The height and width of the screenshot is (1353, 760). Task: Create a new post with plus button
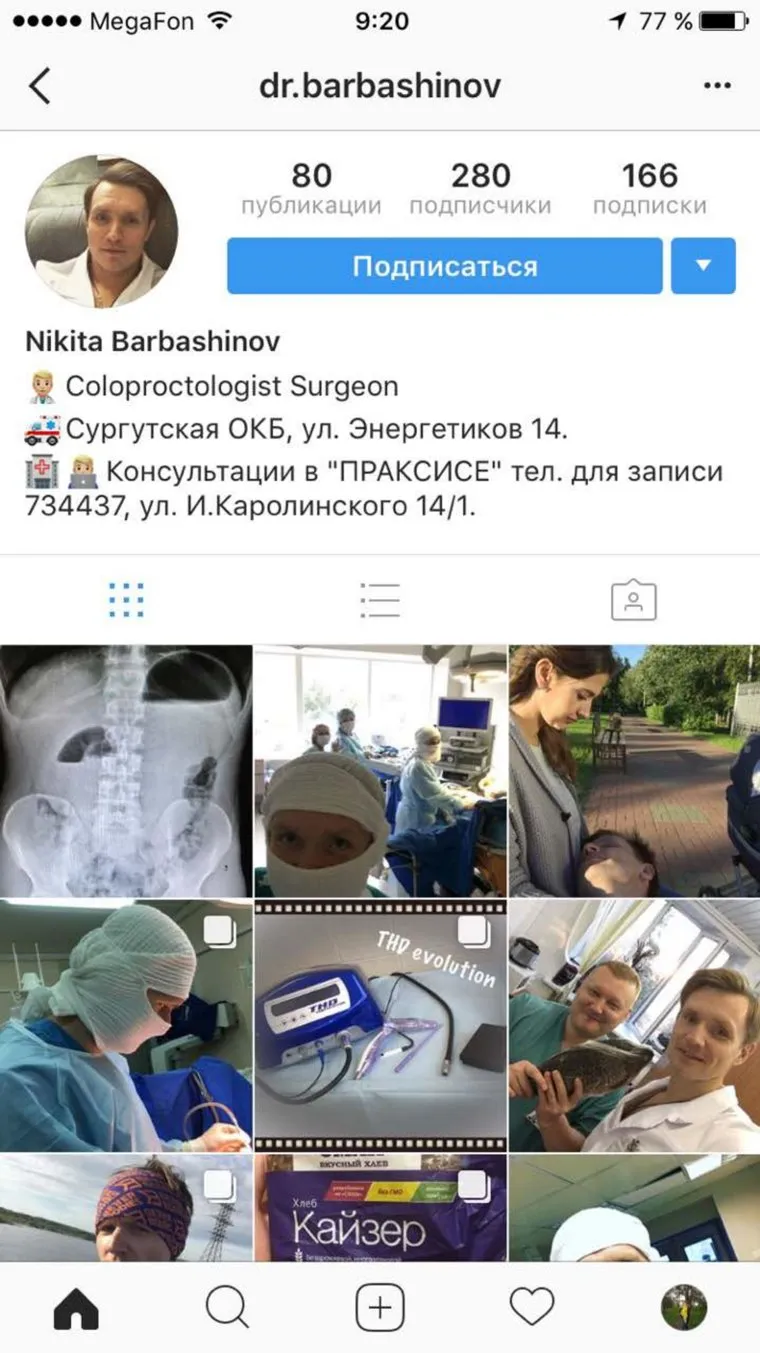pyautogui.click(x=380, y=1307)
